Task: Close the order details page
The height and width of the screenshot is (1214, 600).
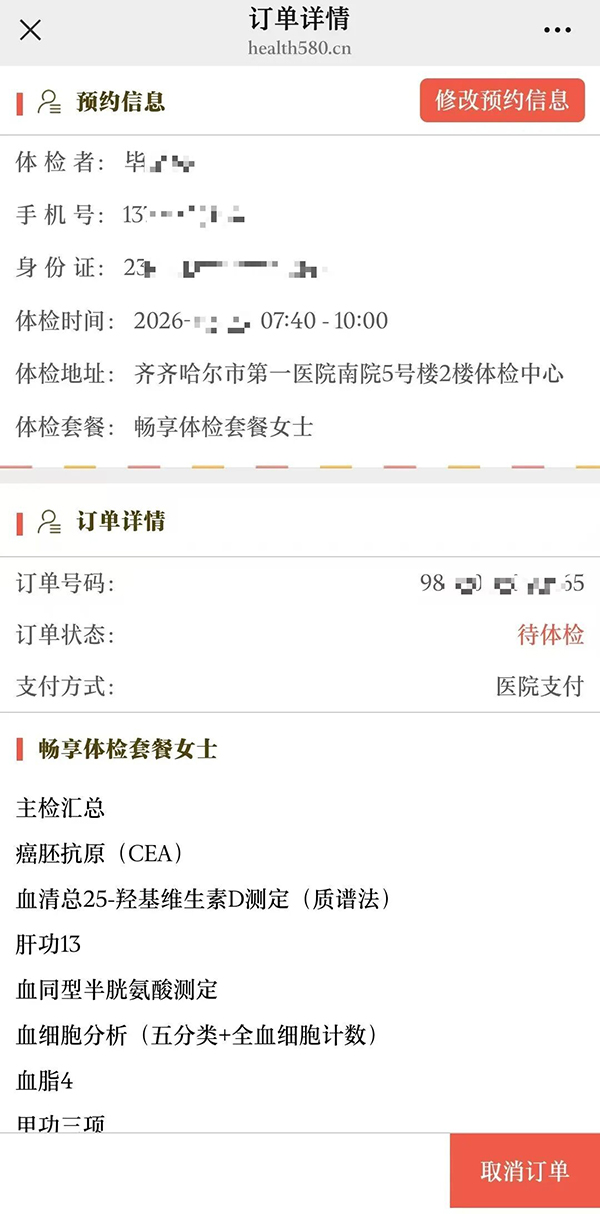Action: pos(31,31)
